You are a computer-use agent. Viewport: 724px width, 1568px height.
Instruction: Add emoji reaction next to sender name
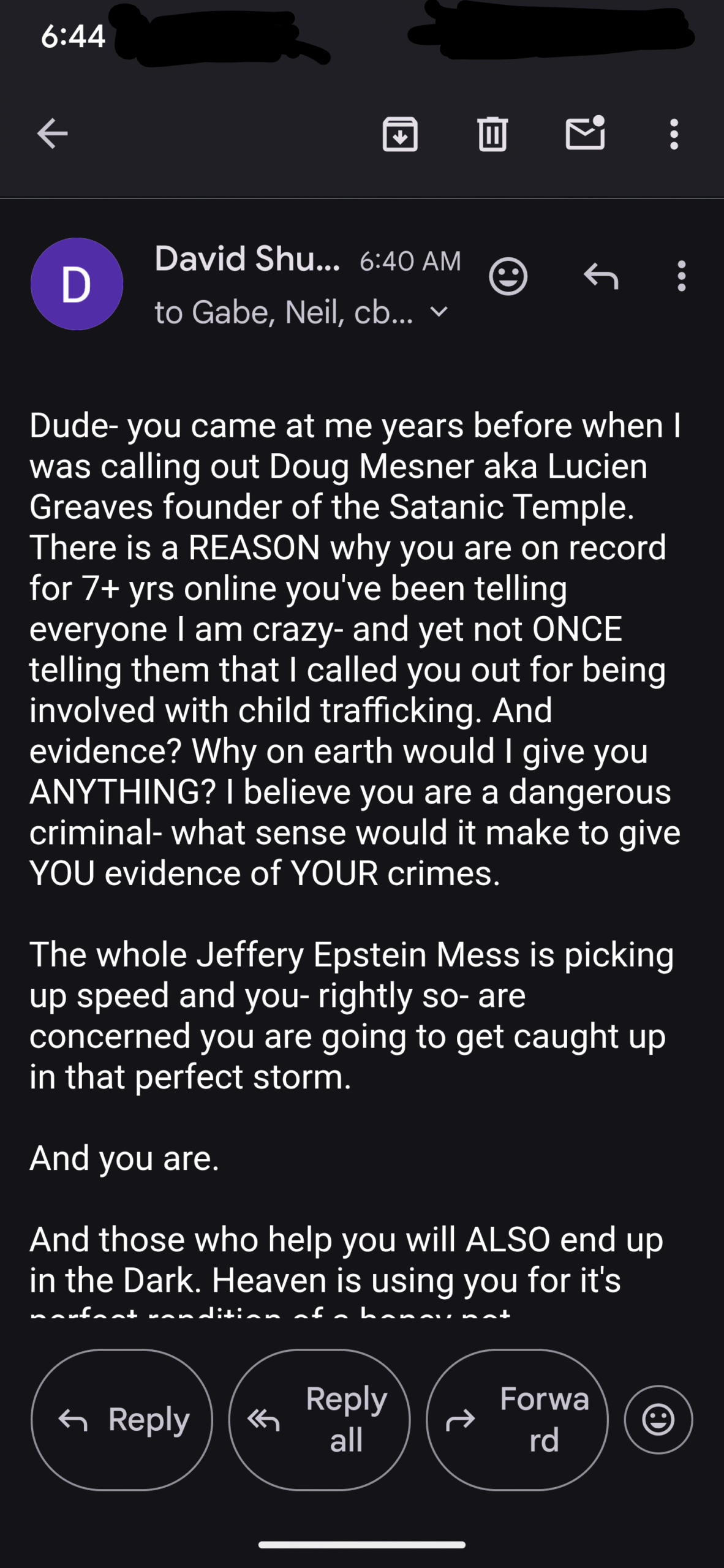coord(508,276)
